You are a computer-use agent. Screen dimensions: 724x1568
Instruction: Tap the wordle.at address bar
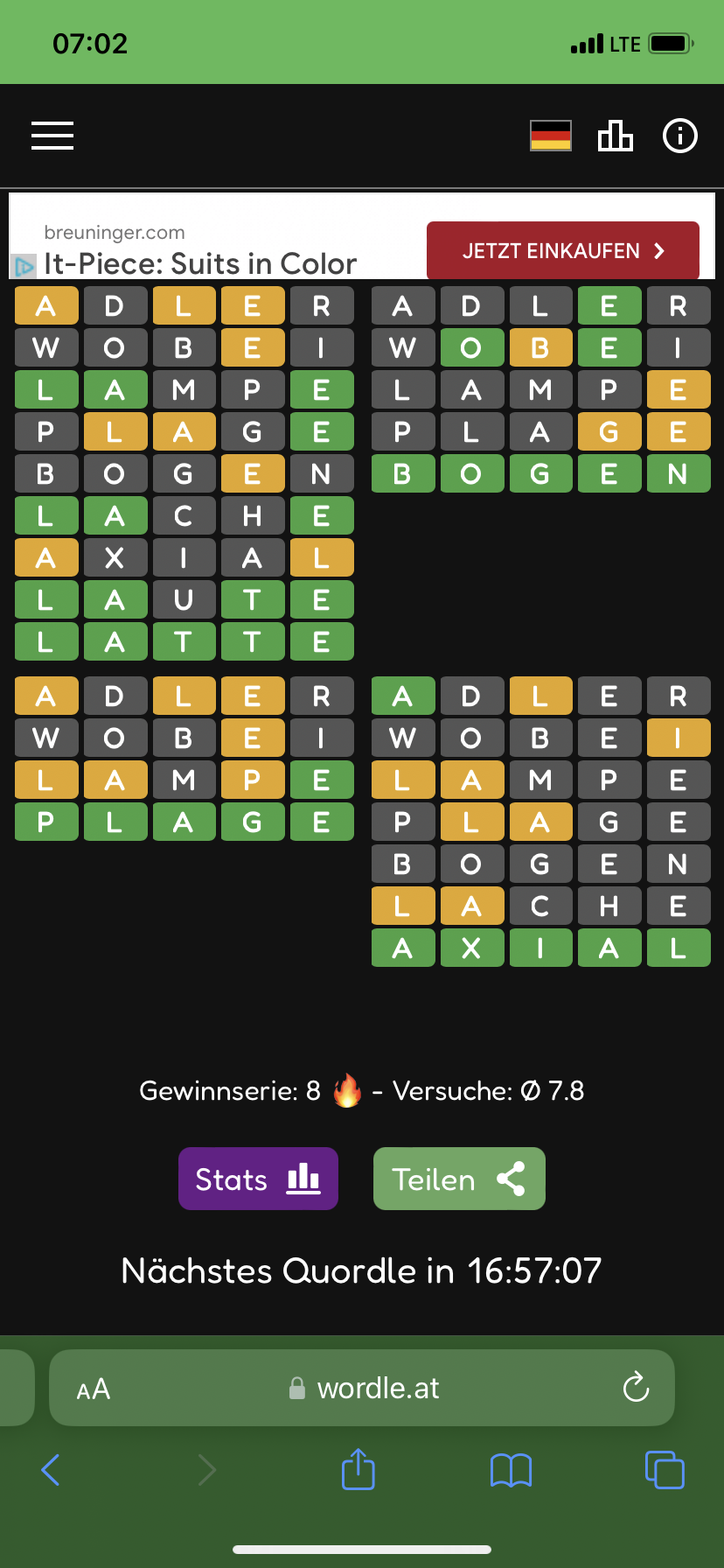click(x=367, y=1388)
